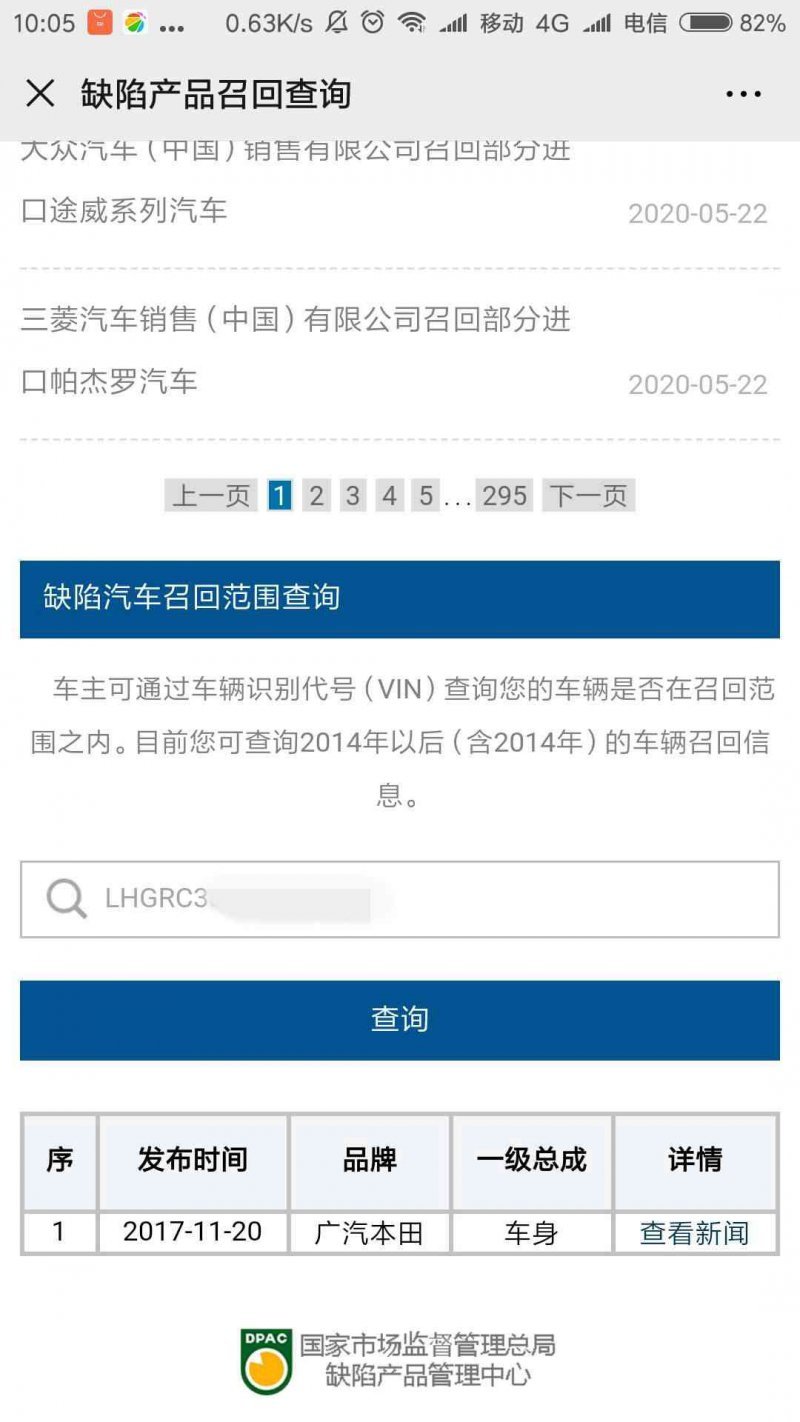Tap the blue 查询 button

tap(400, 1019)
